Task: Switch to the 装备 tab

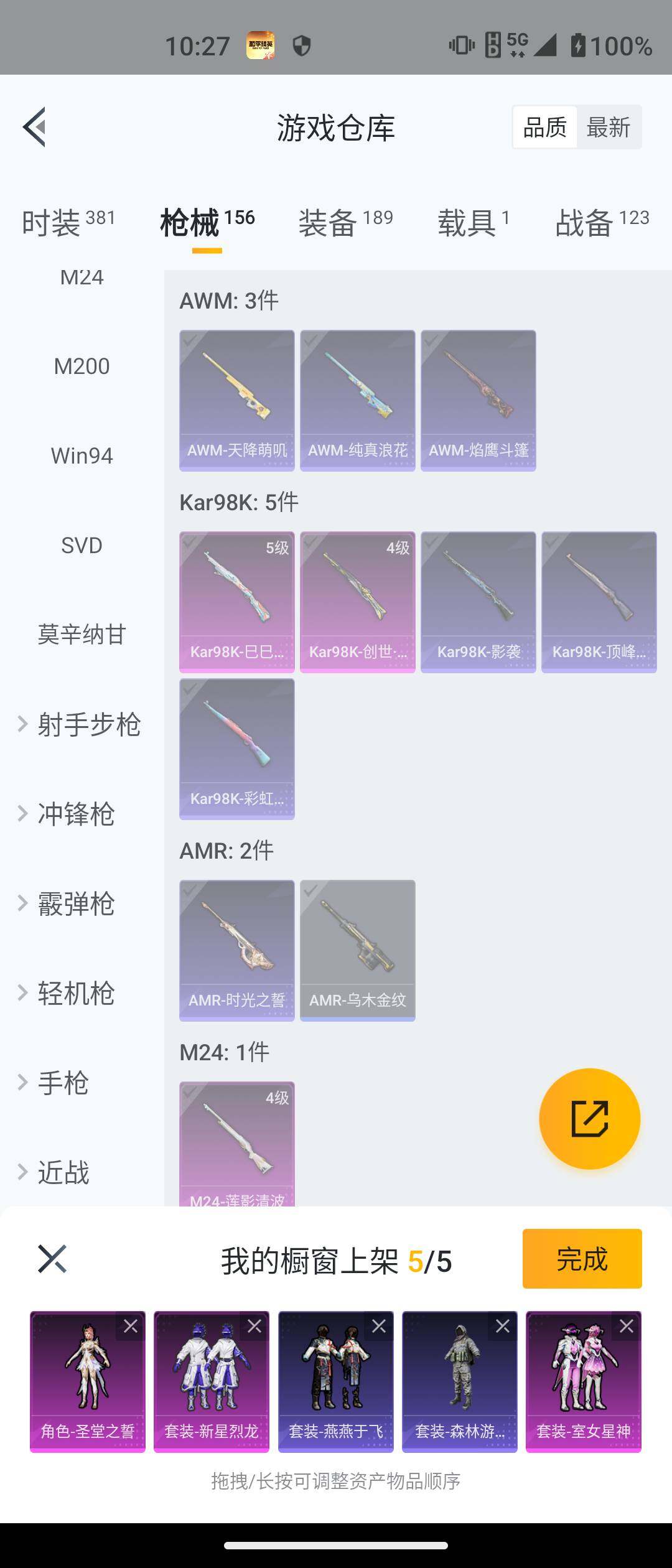Action: click(x=330, y=221)
